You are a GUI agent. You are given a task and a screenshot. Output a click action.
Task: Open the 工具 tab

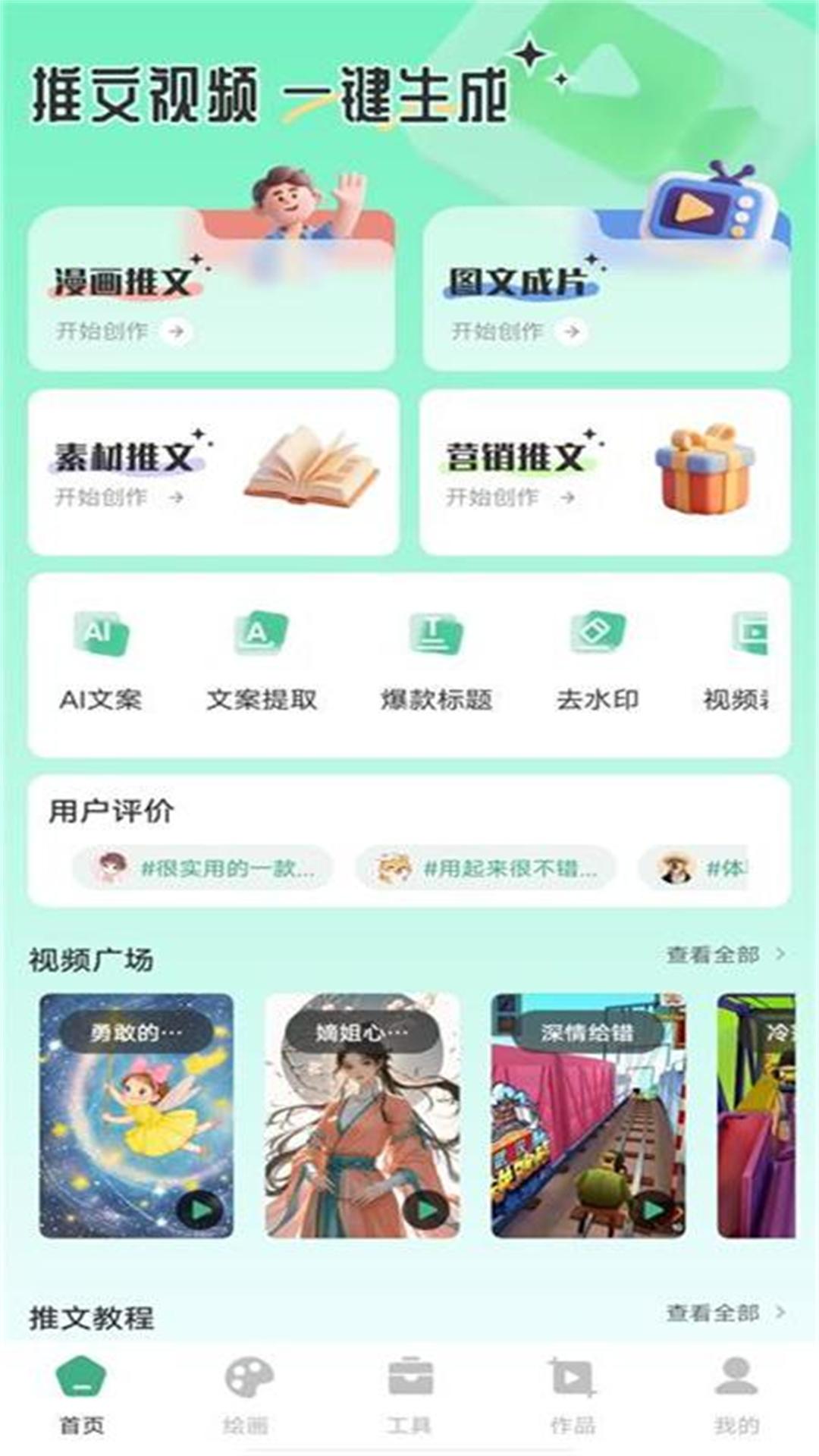point(409,1404)
